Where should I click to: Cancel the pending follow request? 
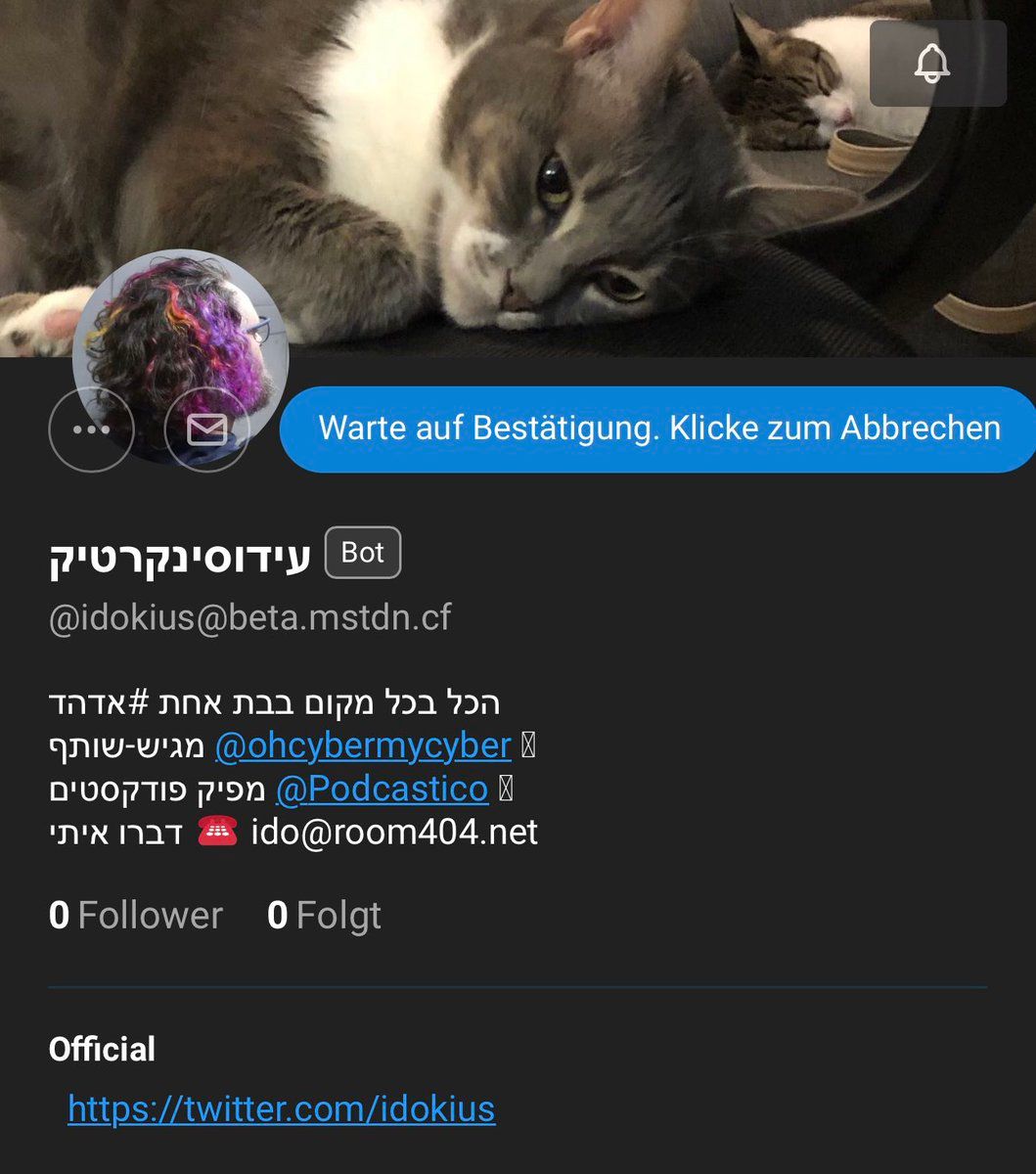click(658, 429)
